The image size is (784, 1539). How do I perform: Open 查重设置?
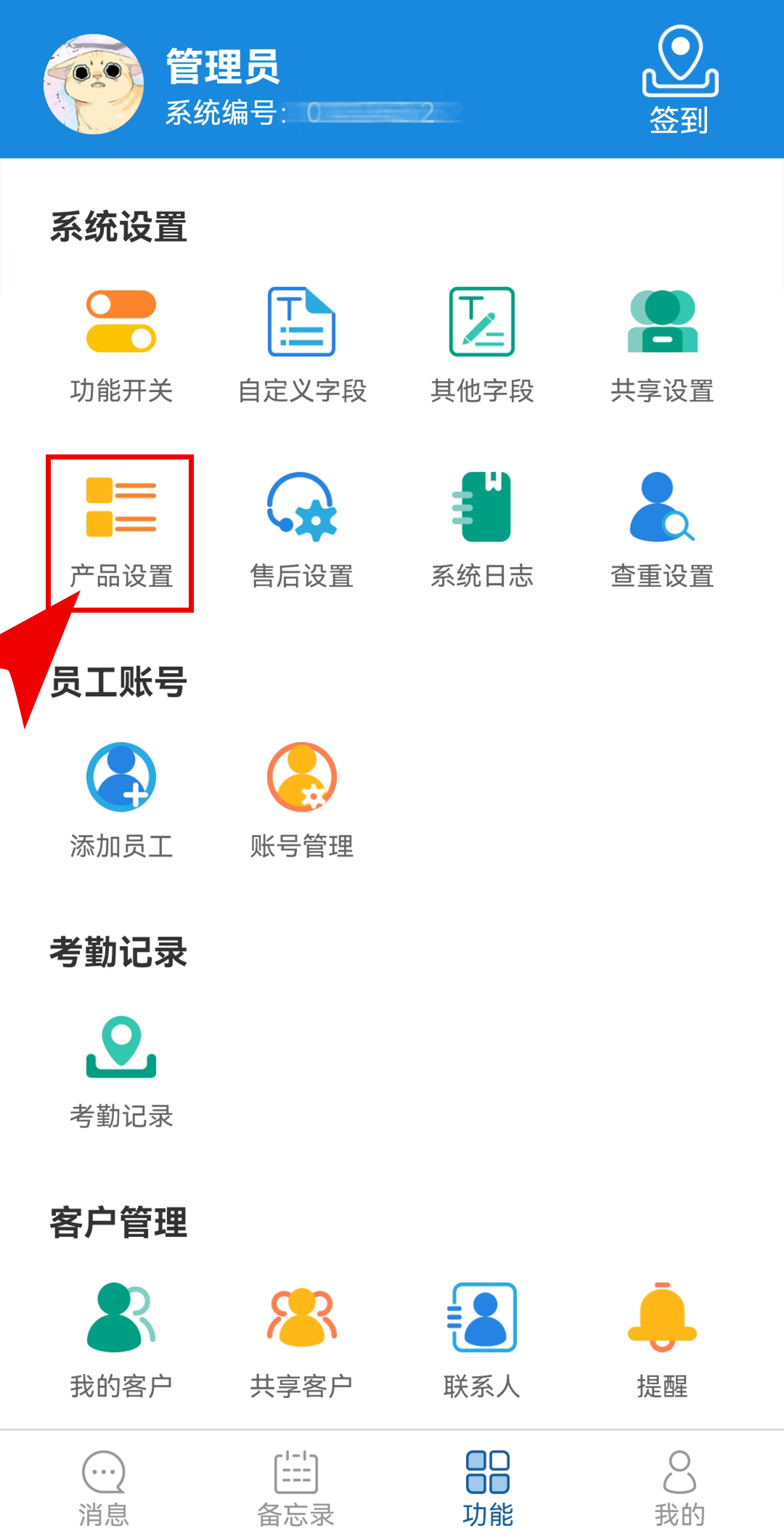point(662,531)
